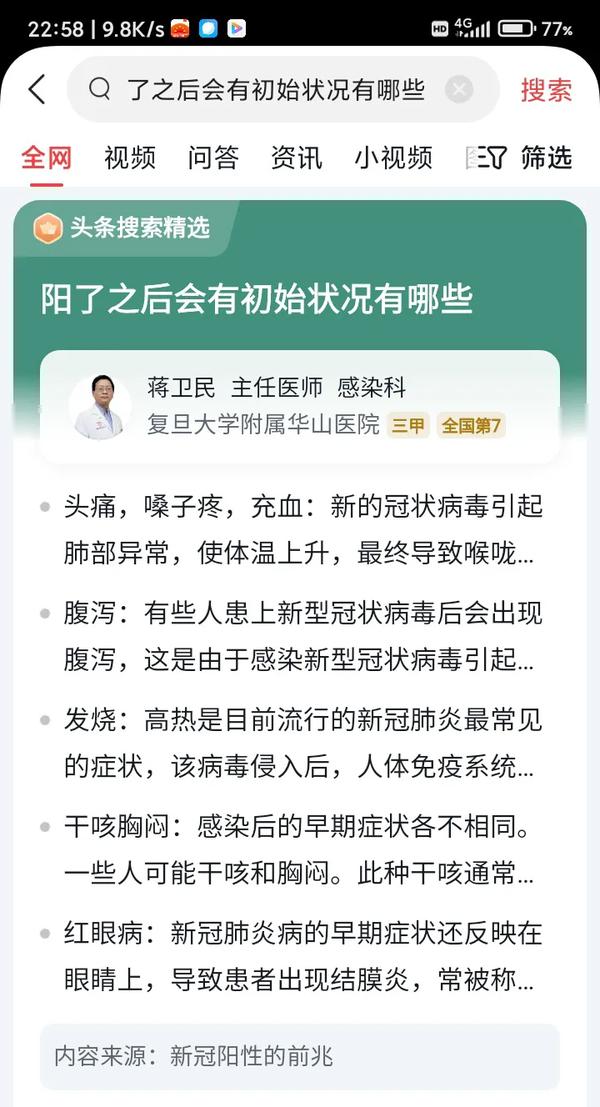600x1107 pixels.
Task: Open the 腹泻 symptom entry
Action: tap(300, 636)
